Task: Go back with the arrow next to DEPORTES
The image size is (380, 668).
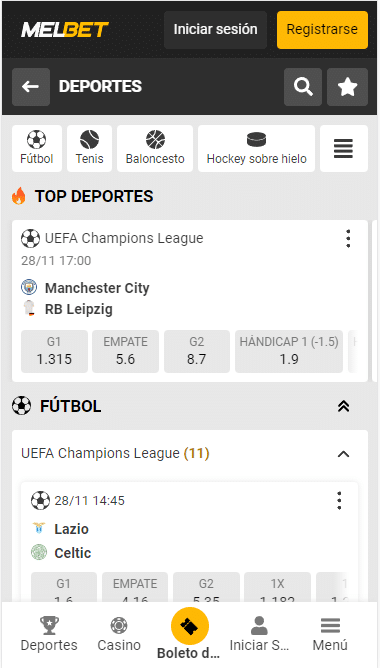Action: point(31,87)
